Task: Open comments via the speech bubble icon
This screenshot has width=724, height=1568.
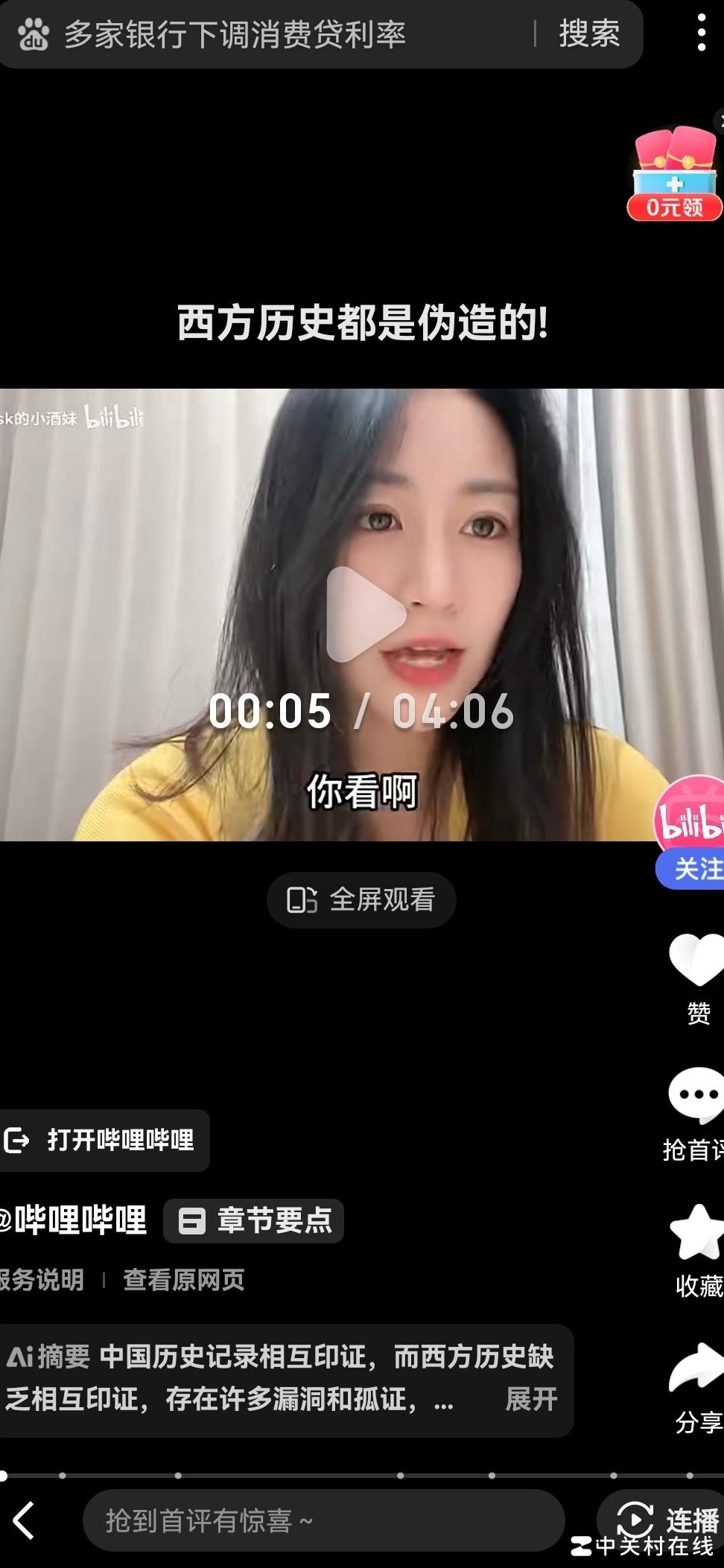Action: click(696, 1096)
